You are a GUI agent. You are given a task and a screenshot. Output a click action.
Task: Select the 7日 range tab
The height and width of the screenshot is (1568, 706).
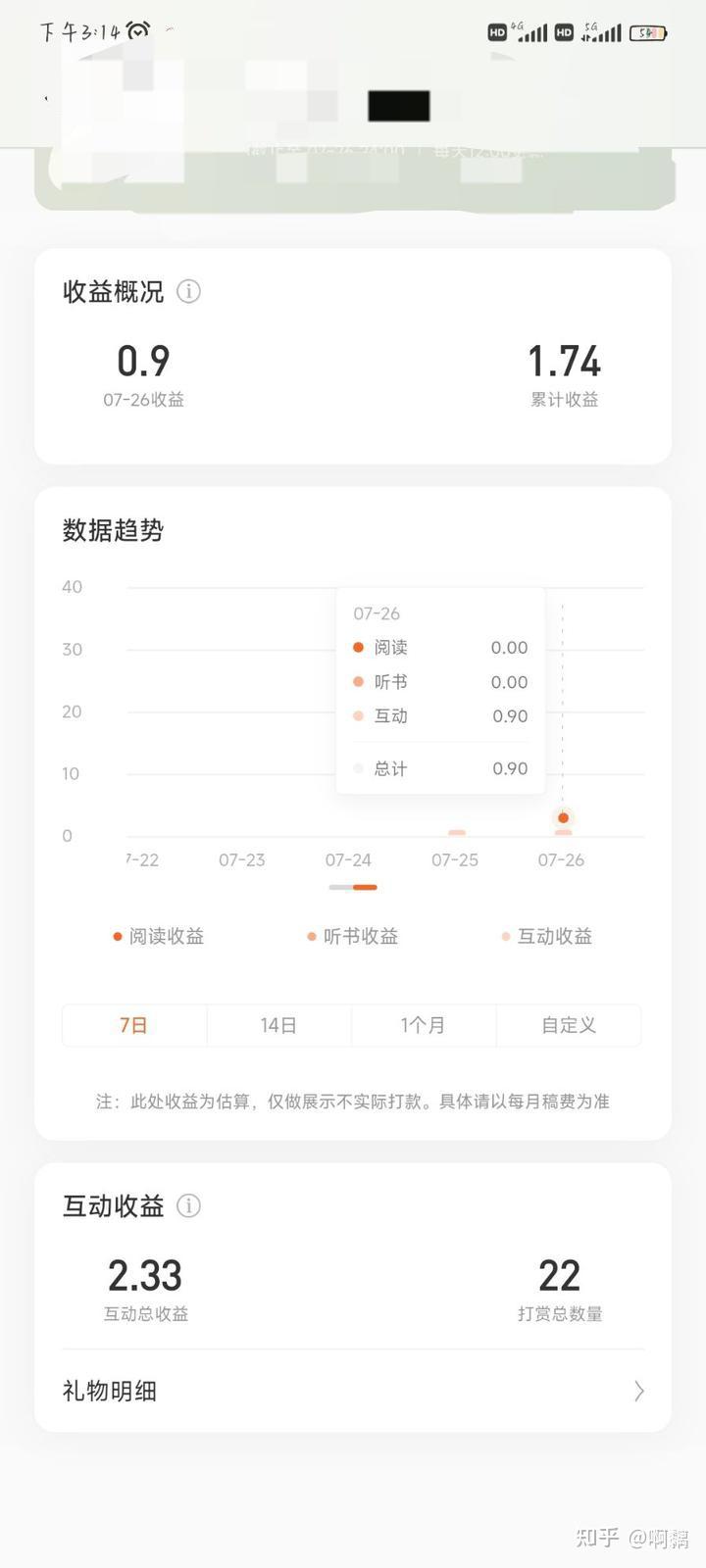134,1025
